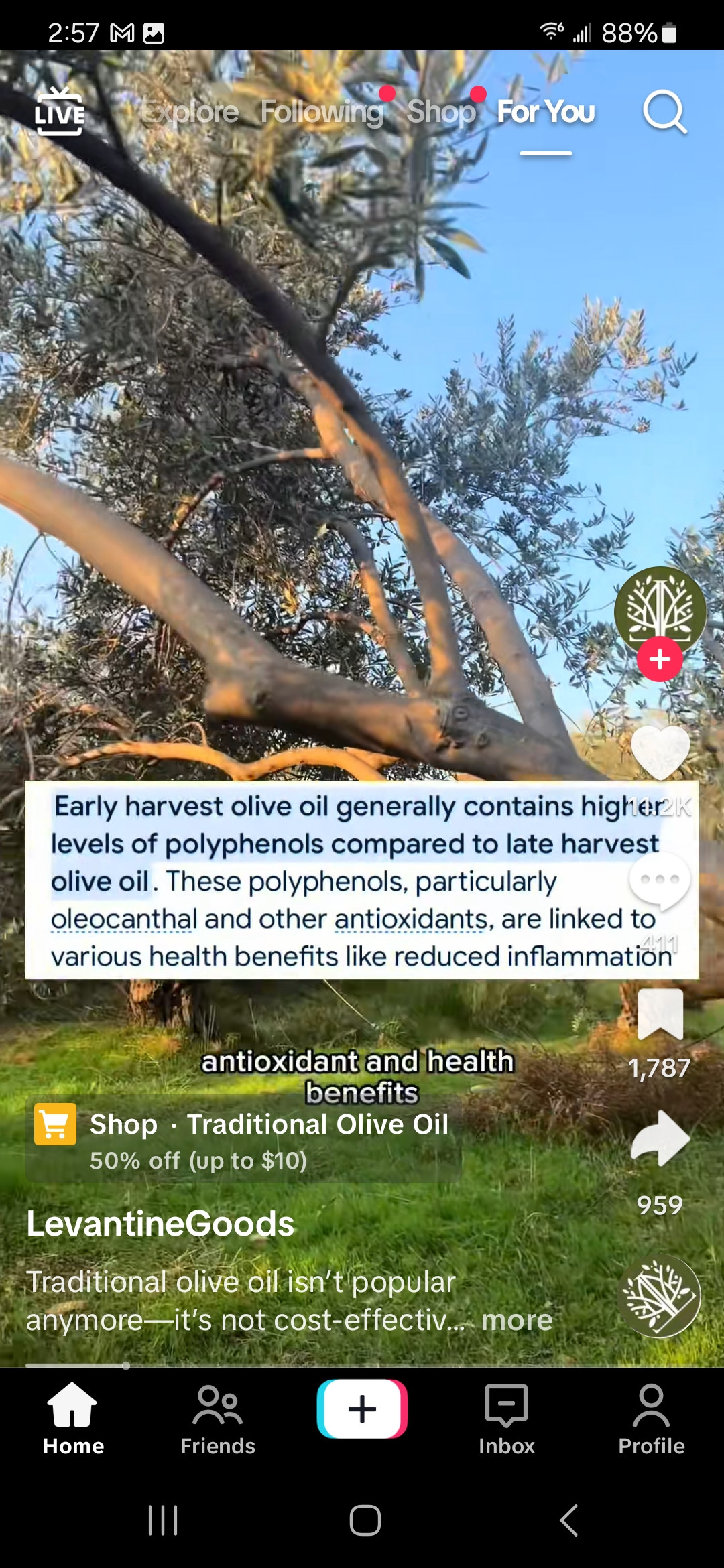
Task: Bookmark this video
Action: 660,1015
